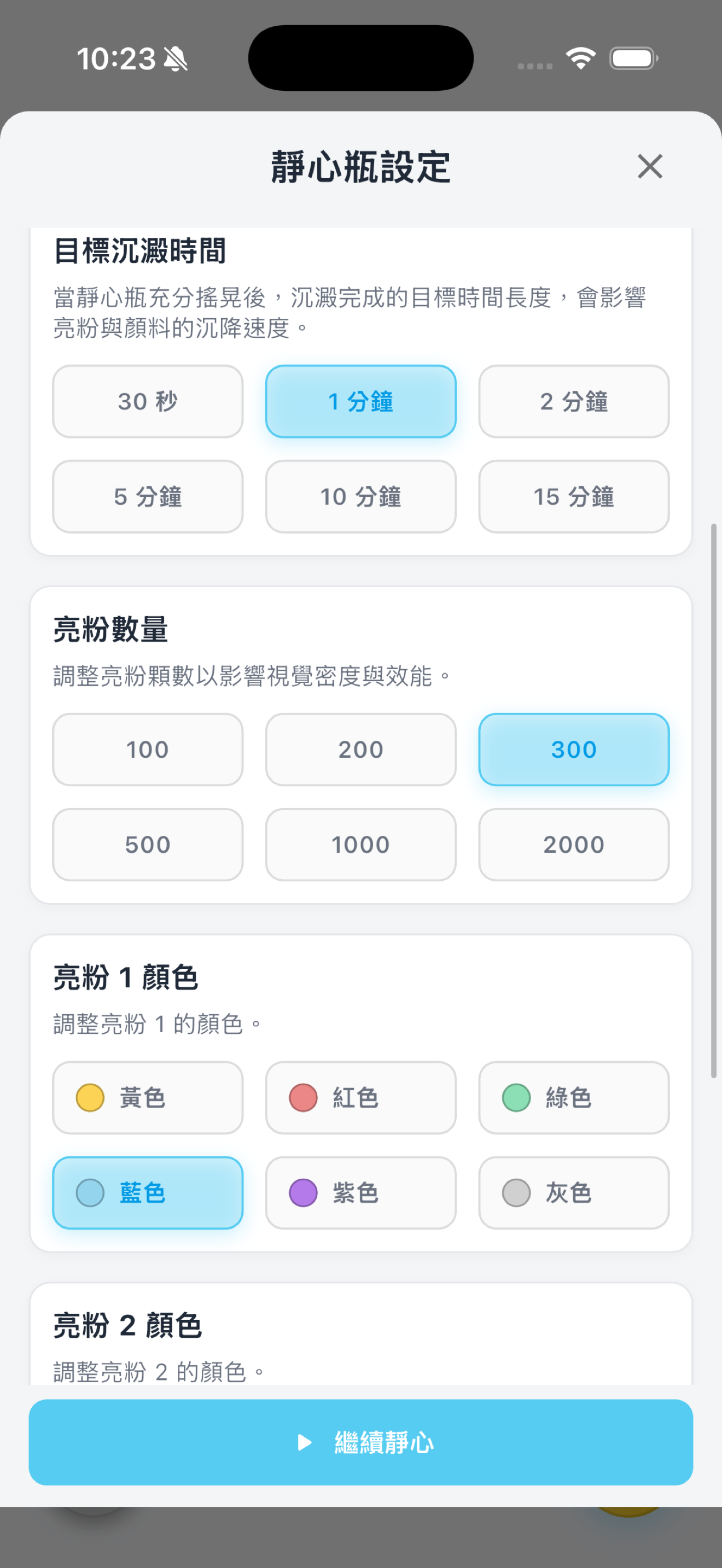Select 紅色 glitter 1 color
Image resolution: width=722 pixels, height=1568 pixels.
click(361, 1097)
